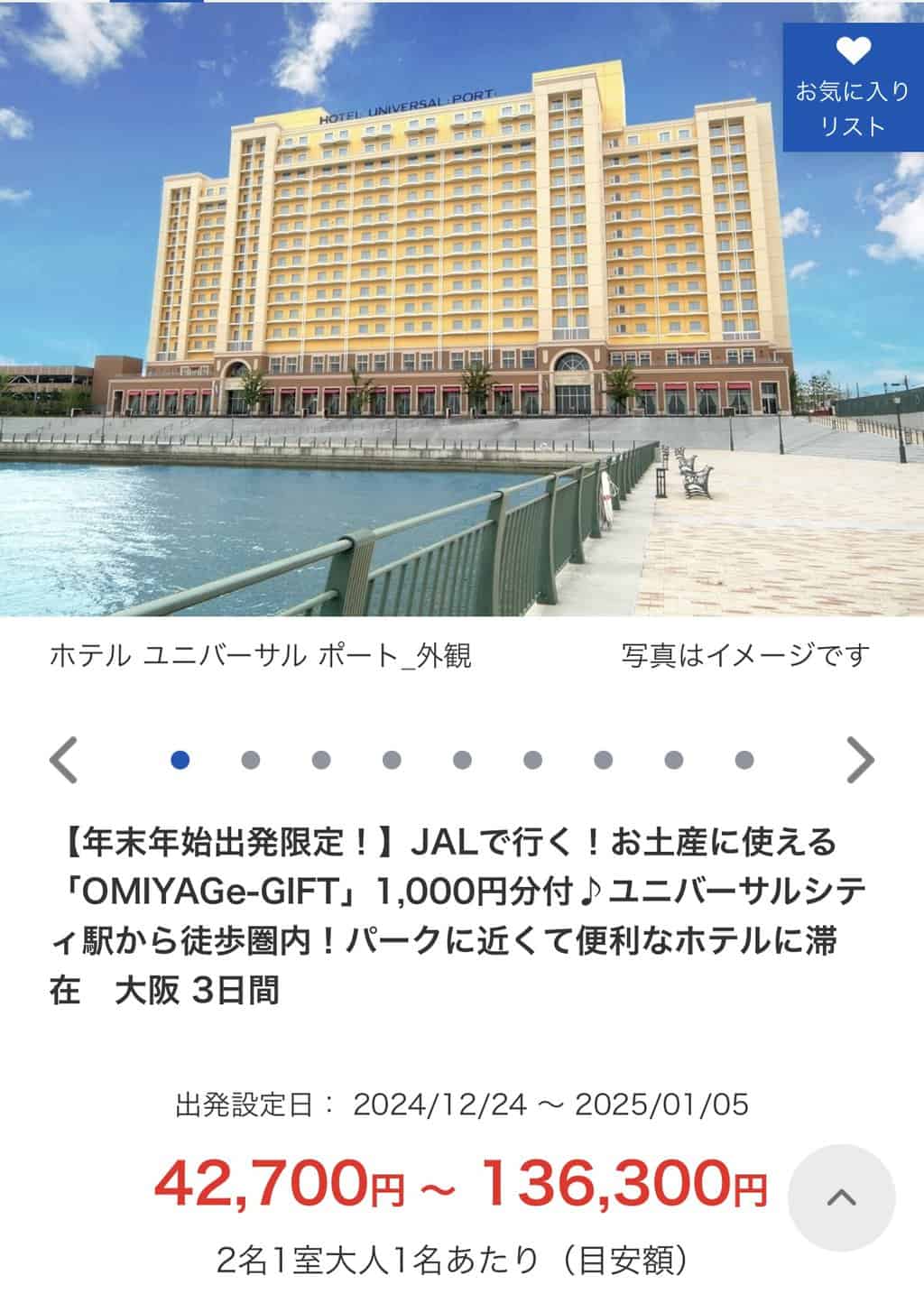Add hotel to お気に入りリスト favorites

point(852,88)
